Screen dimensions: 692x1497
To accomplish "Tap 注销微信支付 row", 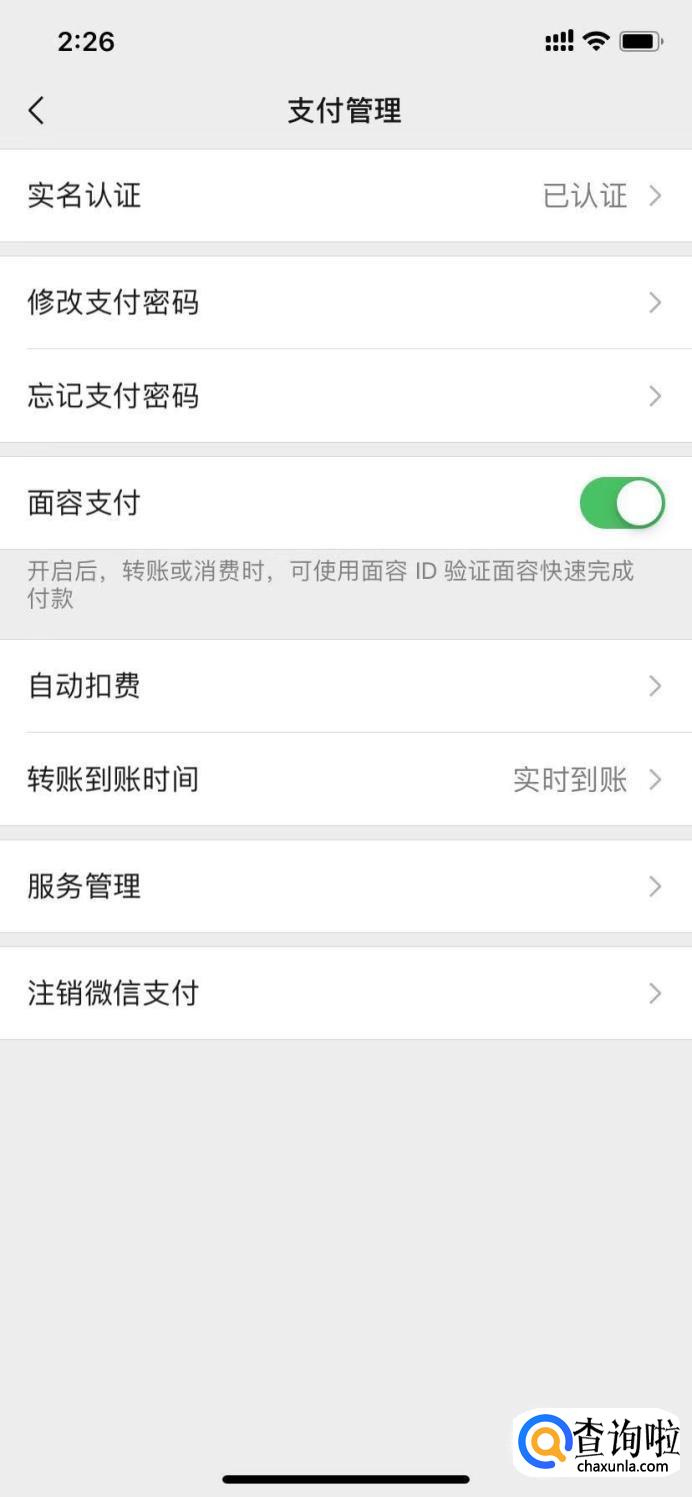I will (345, 993).
